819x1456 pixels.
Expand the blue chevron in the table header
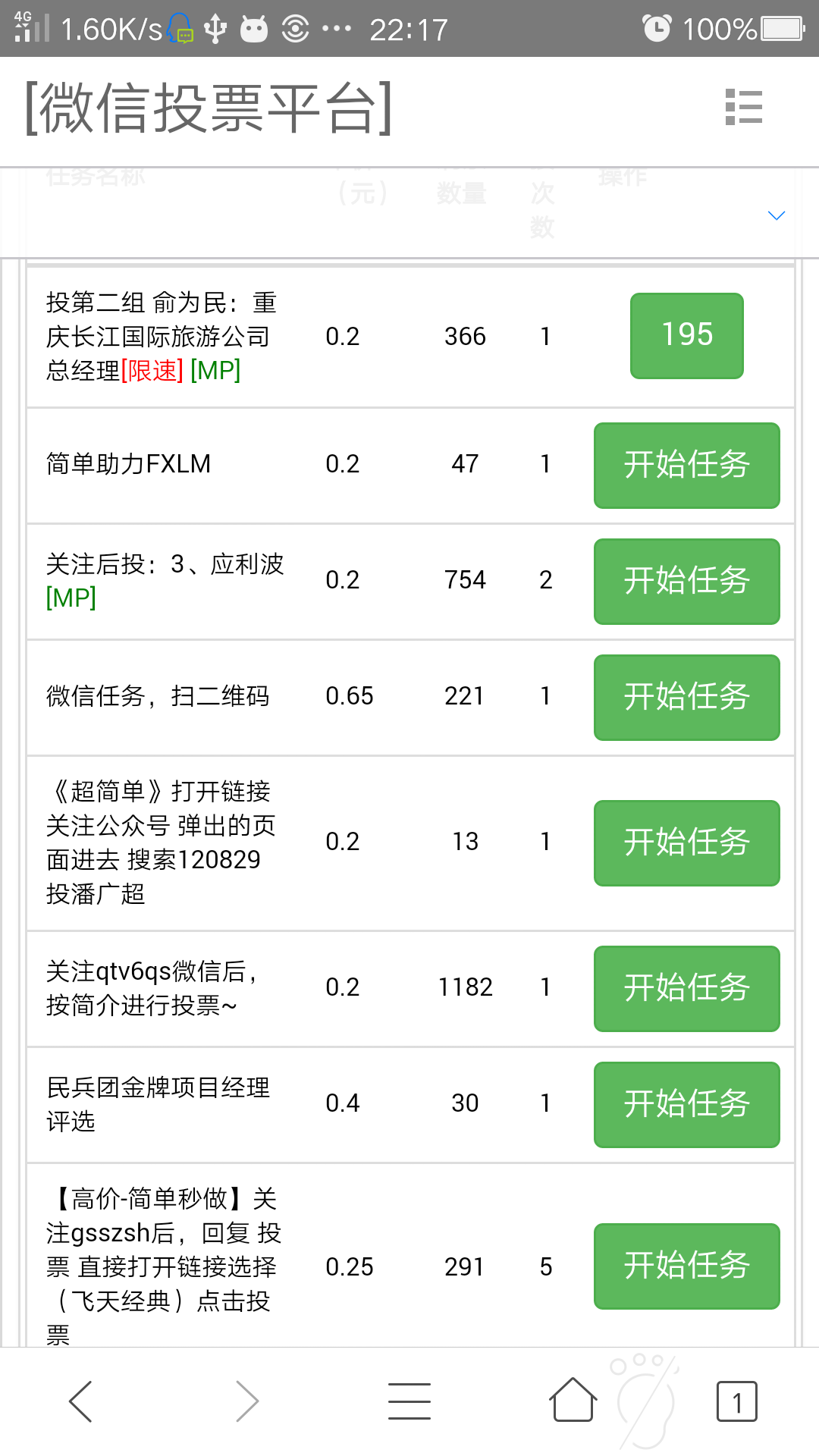[776, 215]
